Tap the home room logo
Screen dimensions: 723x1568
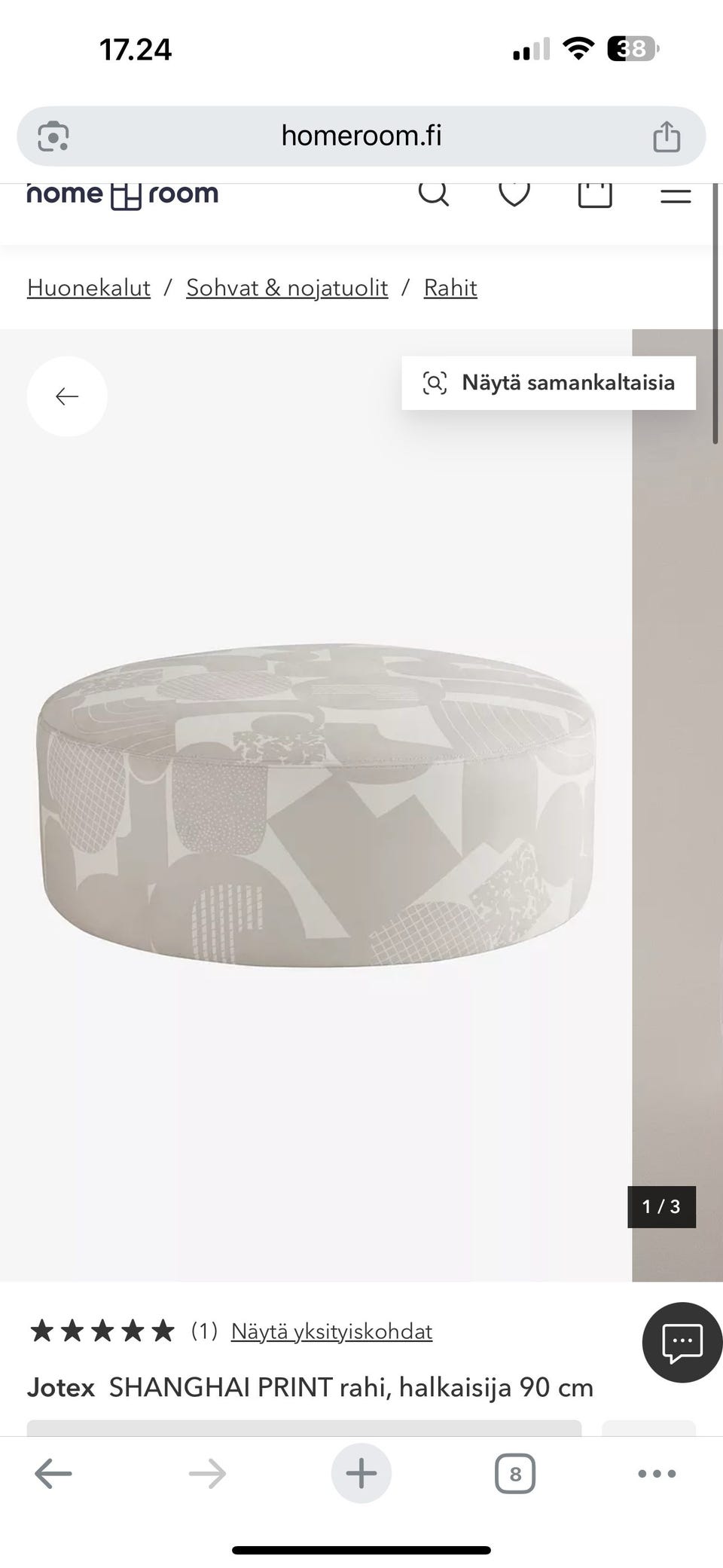pyautogui.click(x=123, y=194)
